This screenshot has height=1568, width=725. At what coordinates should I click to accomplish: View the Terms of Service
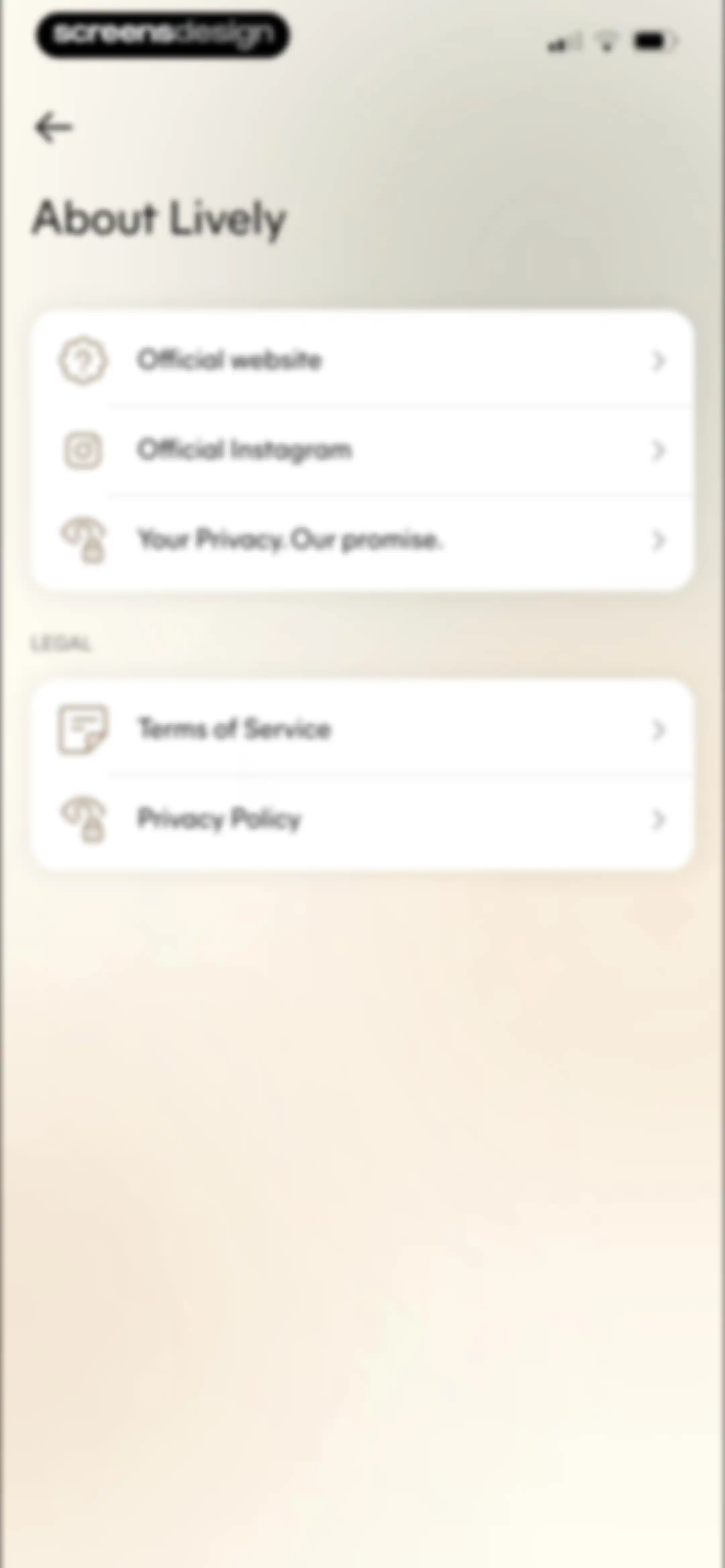point(363,729)
